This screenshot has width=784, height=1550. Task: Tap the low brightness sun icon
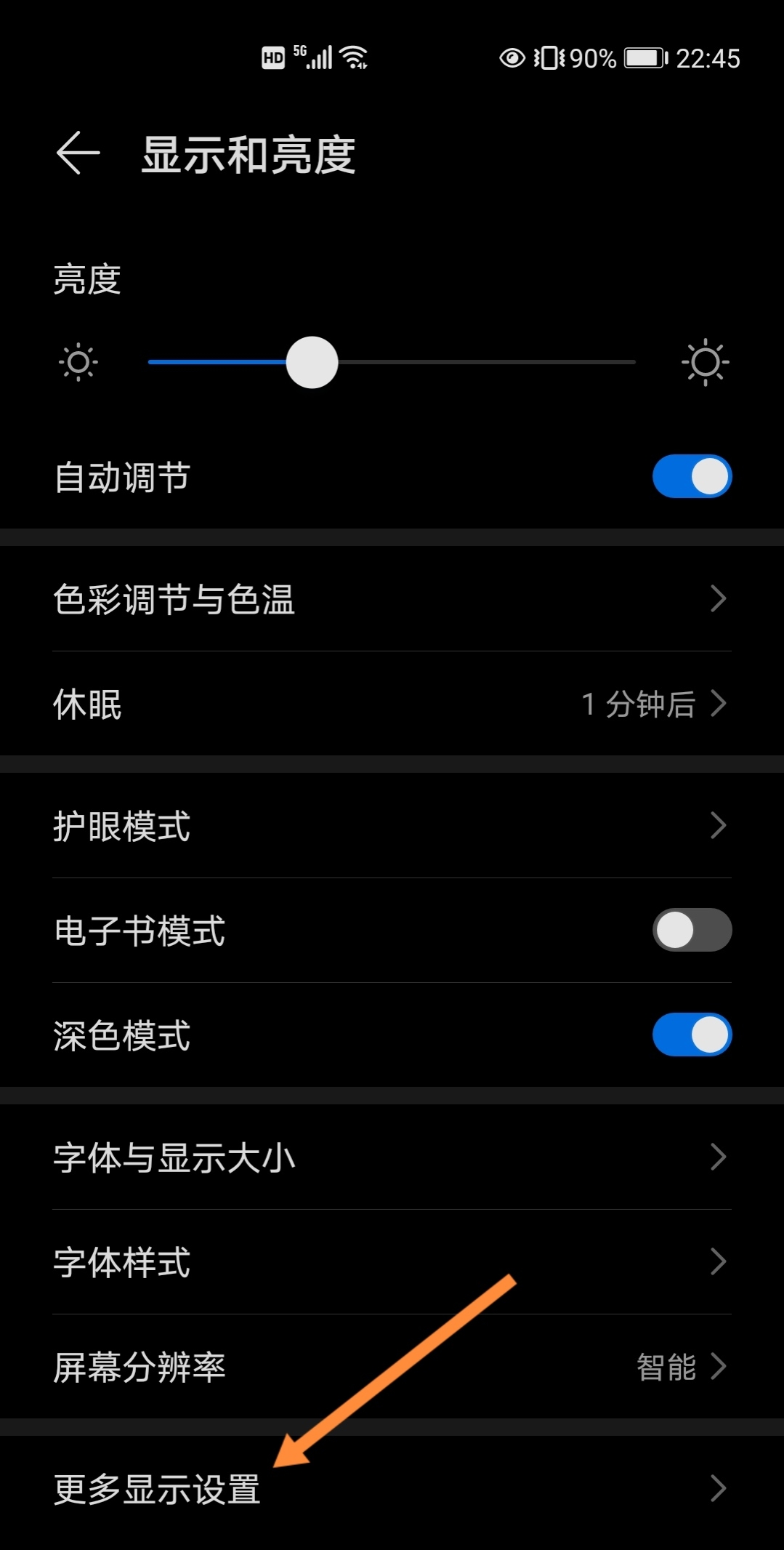[78, 361]
